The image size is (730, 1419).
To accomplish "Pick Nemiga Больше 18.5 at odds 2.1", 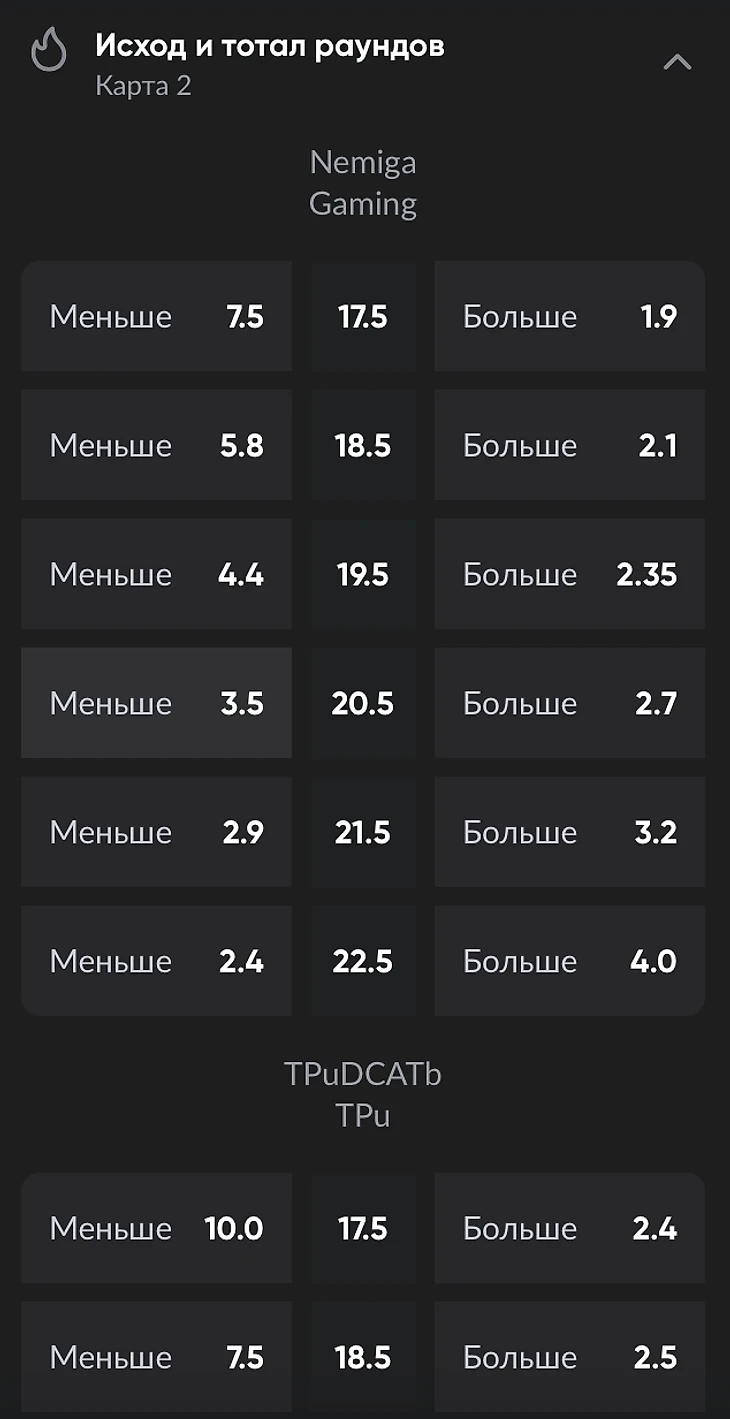I will click(569, 445).
